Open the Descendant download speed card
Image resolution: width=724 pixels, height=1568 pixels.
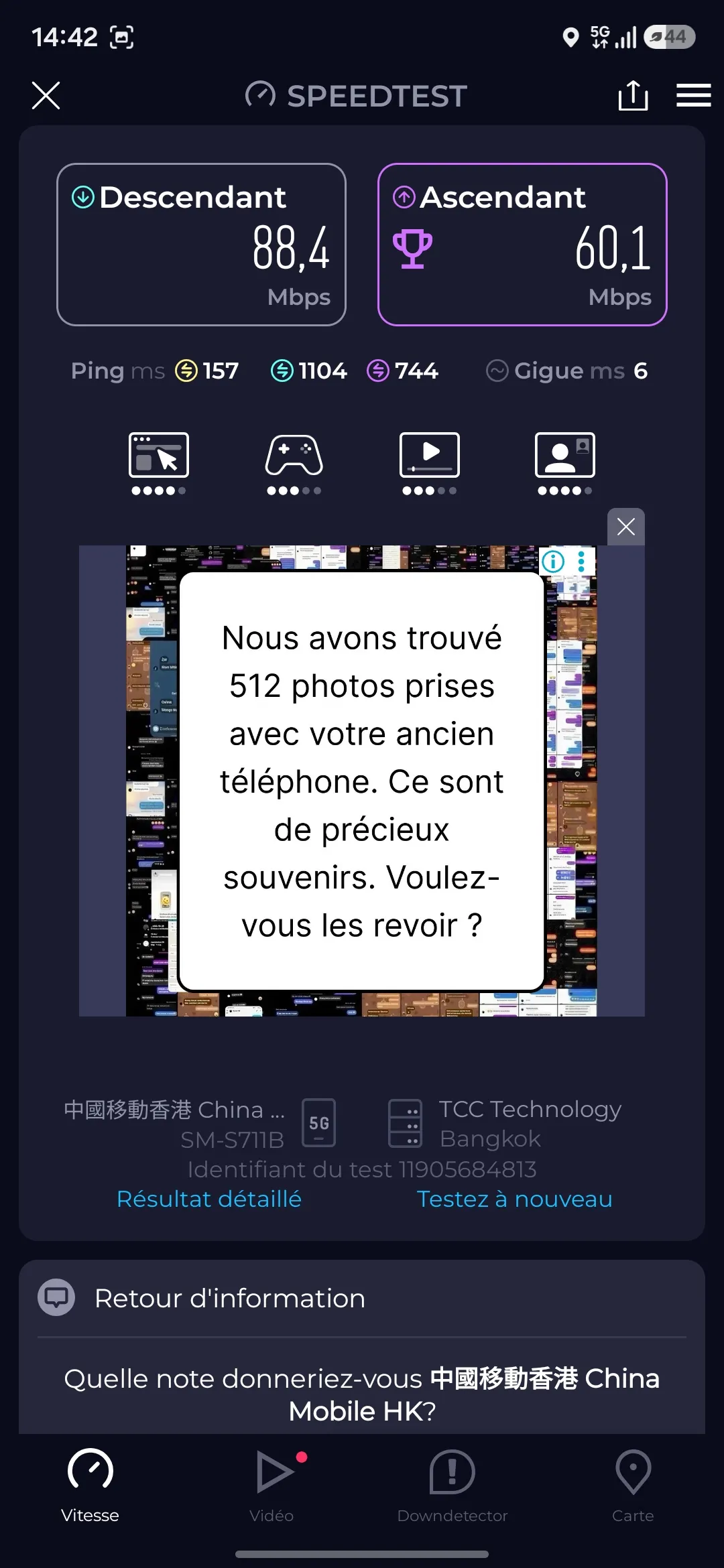(201, 245)
